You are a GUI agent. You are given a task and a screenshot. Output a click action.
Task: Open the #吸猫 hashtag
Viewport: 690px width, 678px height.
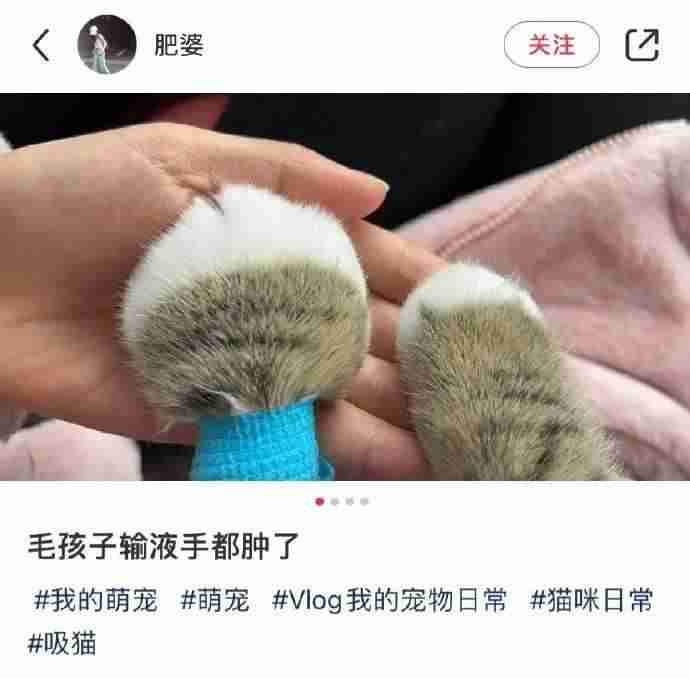(x=62, y=642)
